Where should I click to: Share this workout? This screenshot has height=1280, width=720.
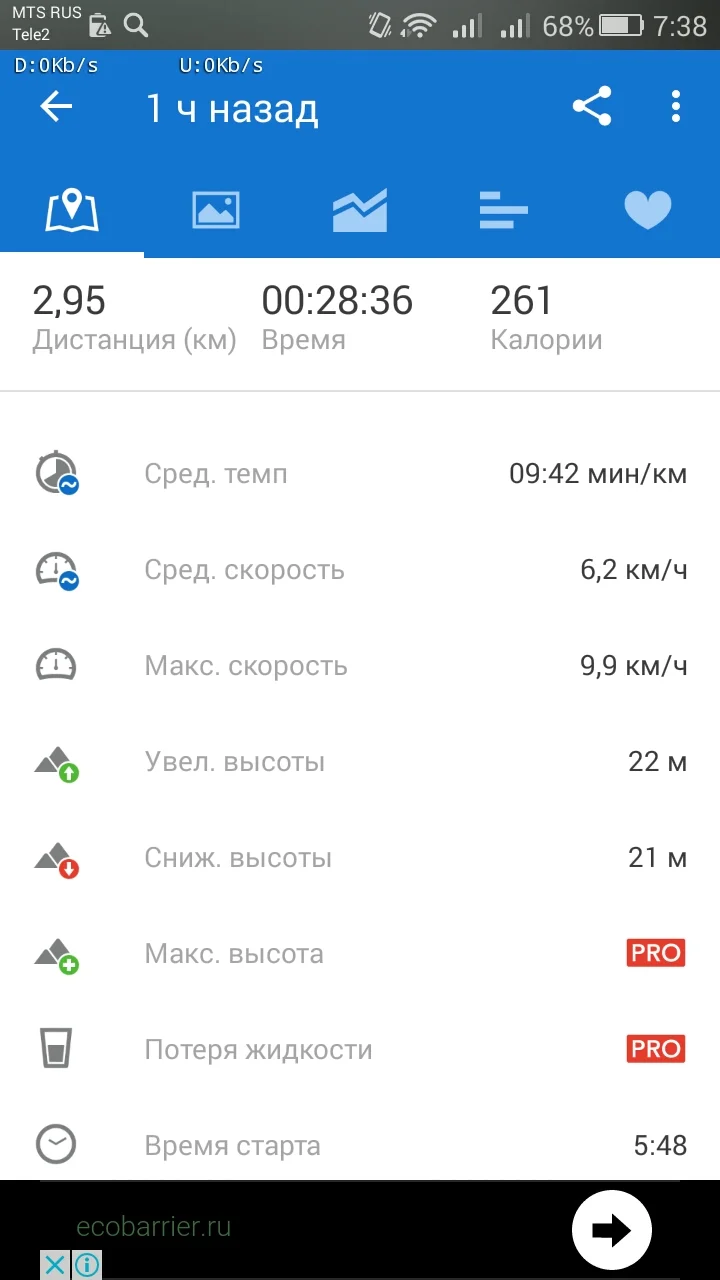pyautogui.click(x=592, y=107)
